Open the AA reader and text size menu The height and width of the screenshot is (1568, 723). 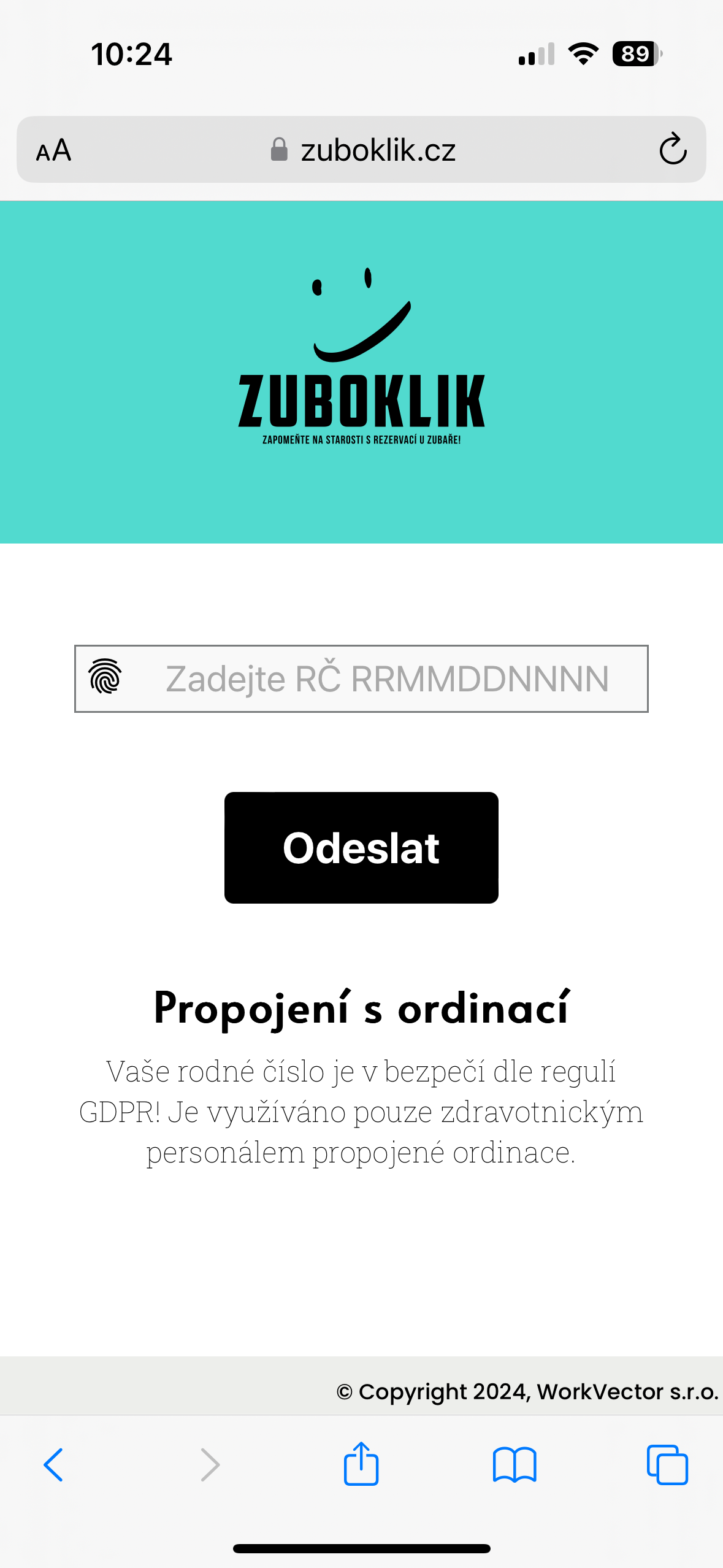pyautogui.click(x=54, y=150)
